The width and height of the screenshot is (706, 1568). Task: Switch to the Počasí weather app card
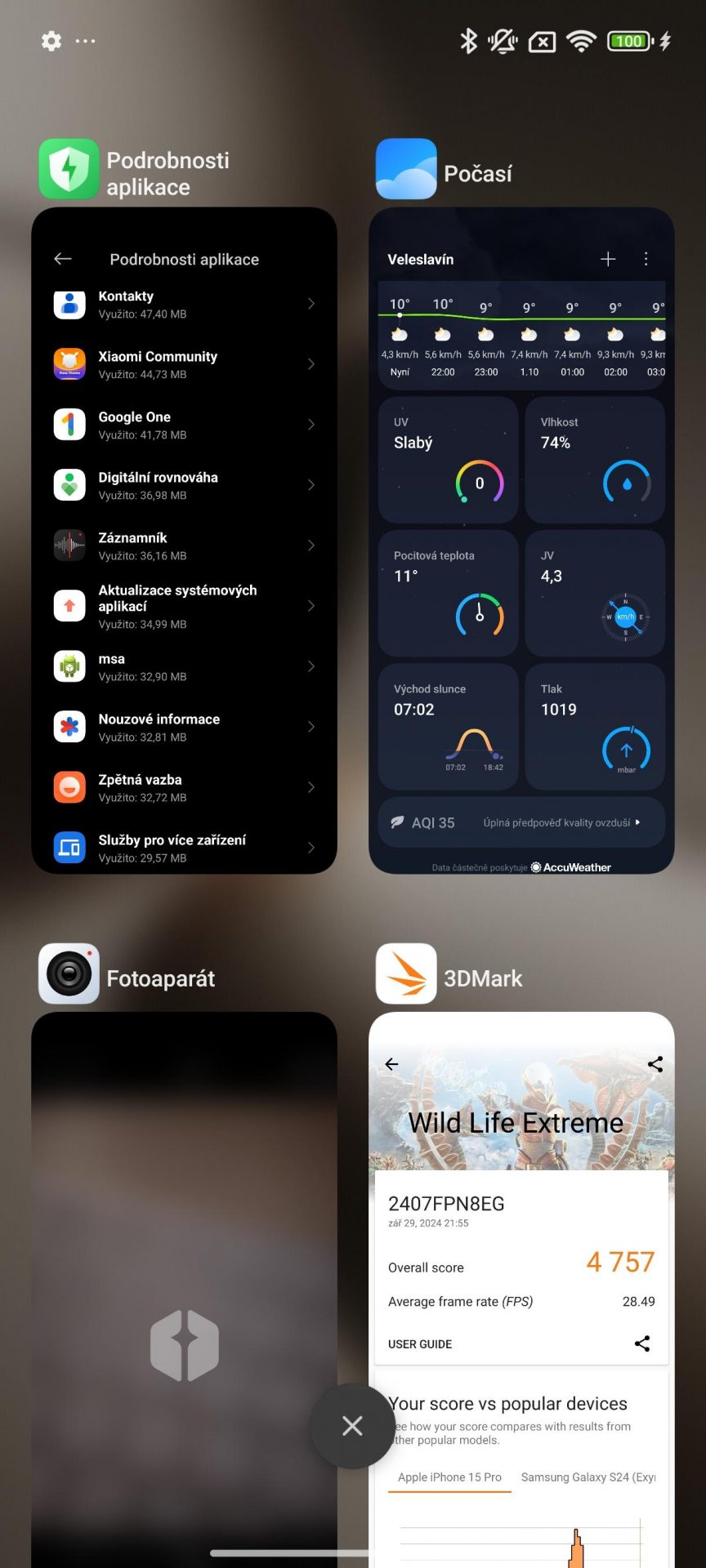pos(521,541)
